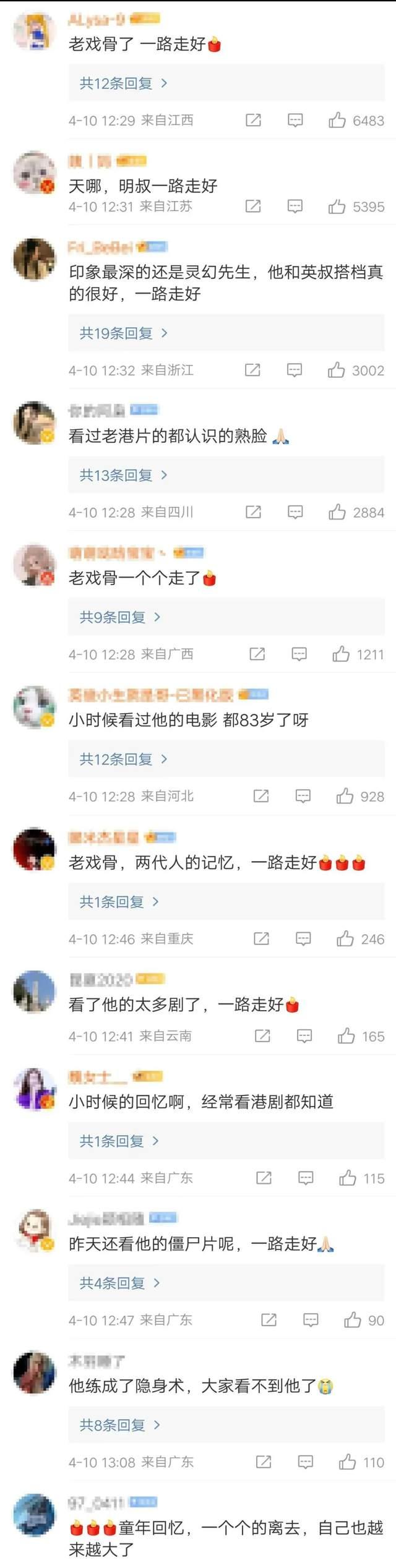Like the comment '昨天还看他的僵尸片呢'
The image size is (396, 1568).
[353, 1321]
